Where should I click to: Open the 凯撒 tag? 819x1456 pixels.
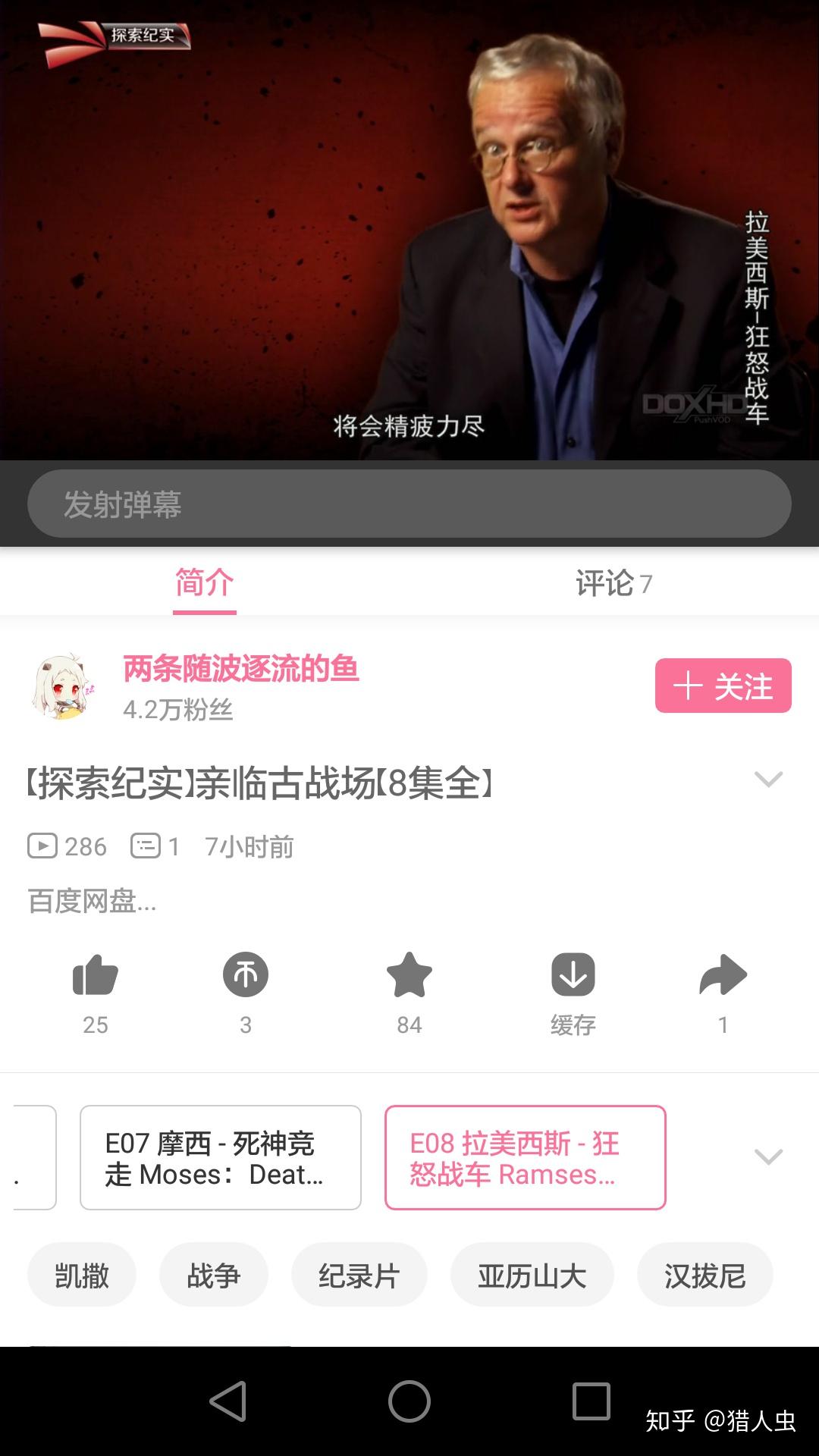click(82, 1276)
